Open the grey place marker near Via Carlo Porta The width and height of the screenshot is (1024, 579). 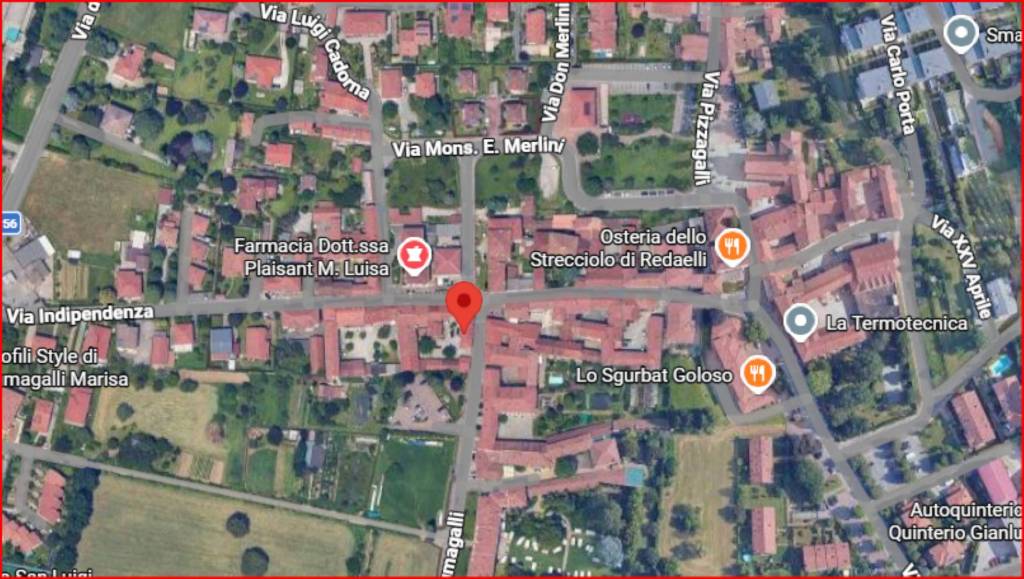[961, 33]
